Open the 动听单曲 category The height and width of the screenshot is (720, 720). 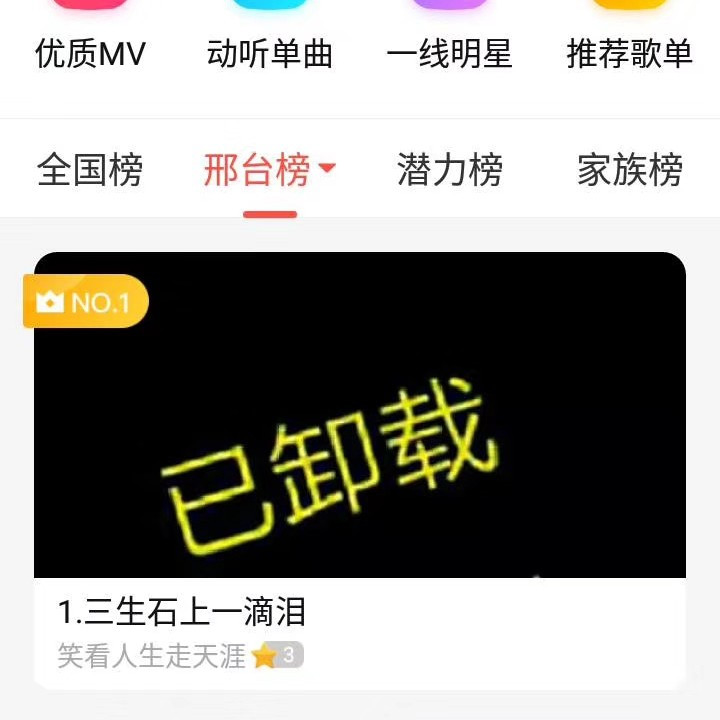tap(270, 54)
